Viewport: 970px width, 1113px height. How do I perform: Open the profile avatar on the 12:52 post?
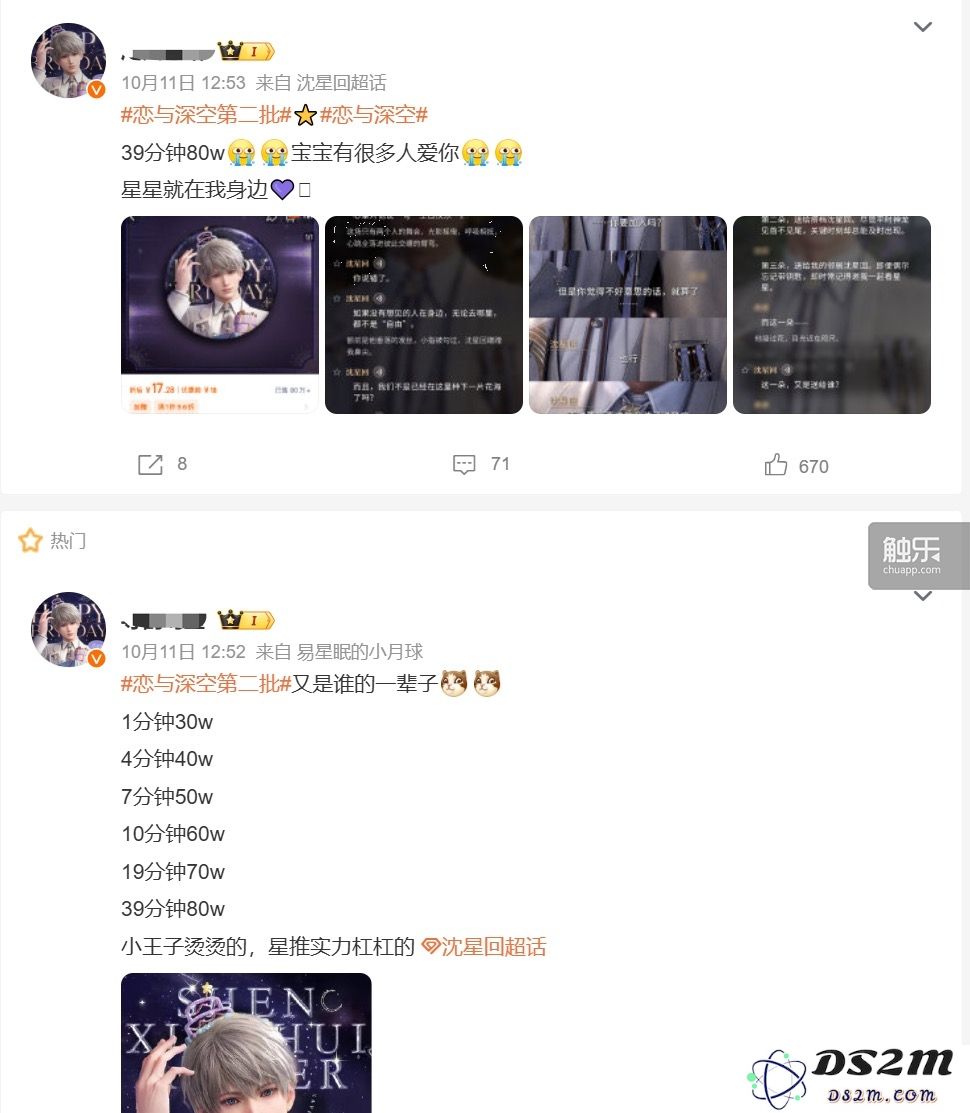point(68,629)
